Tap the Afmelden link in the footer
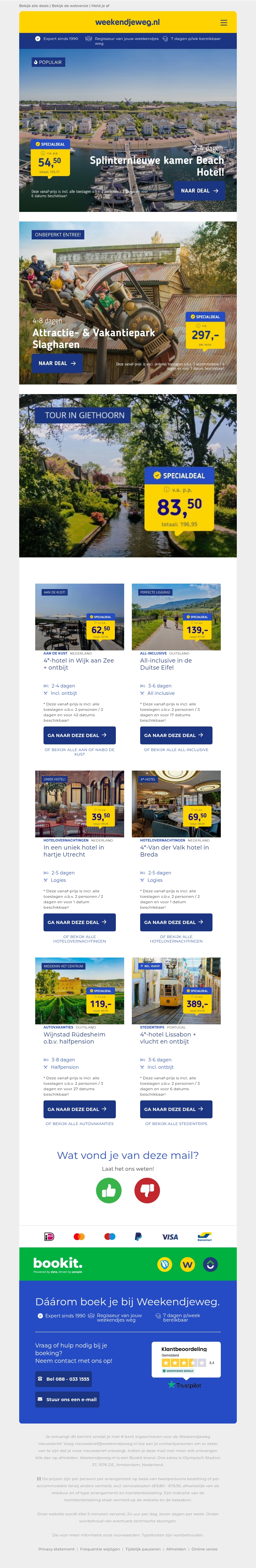This screenshot has height=1568, width=256. point(176,1549)
